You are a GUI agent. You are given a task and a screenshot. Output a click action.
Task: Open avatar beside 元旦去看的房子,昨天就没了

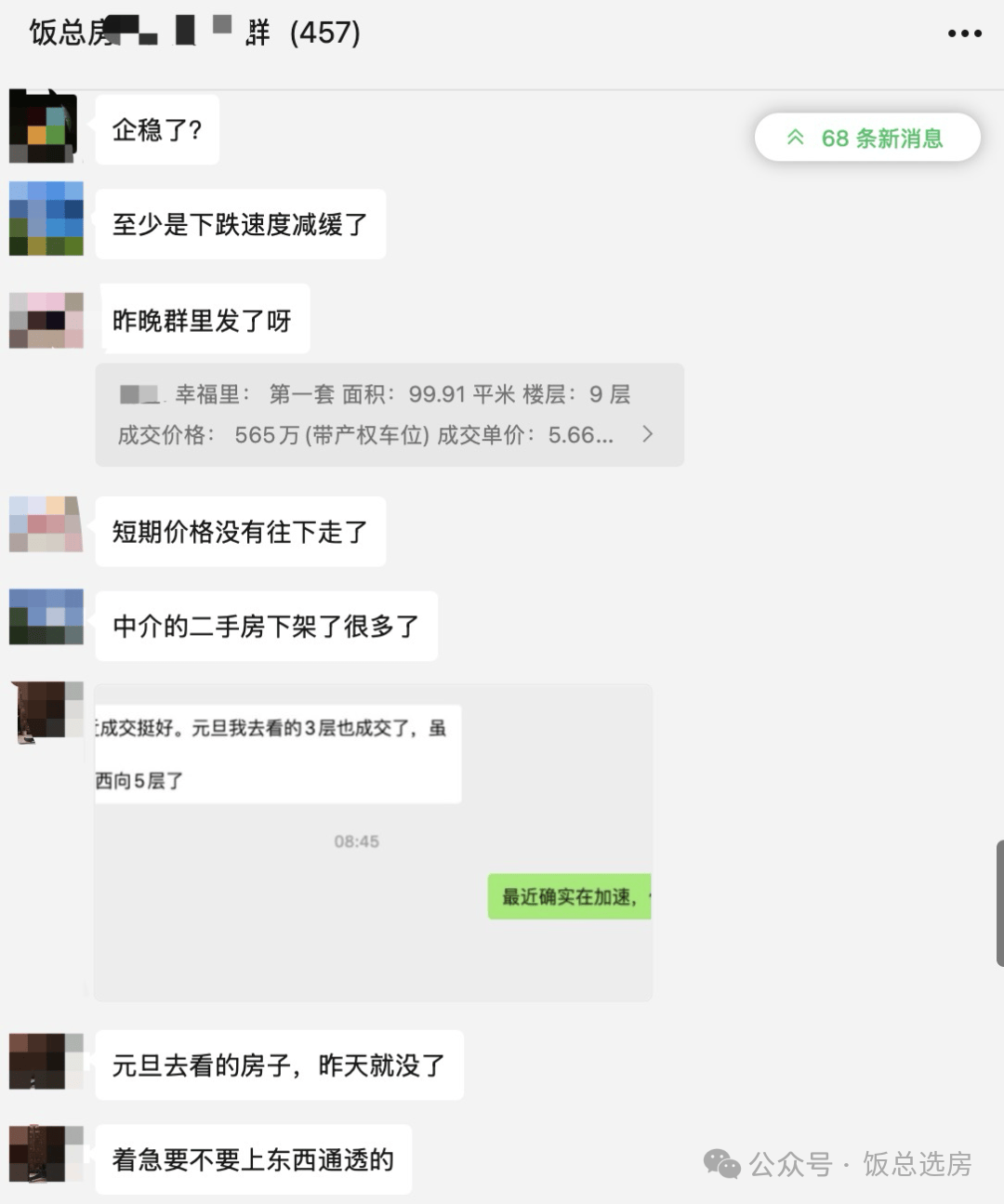(x=46, y=1061)
